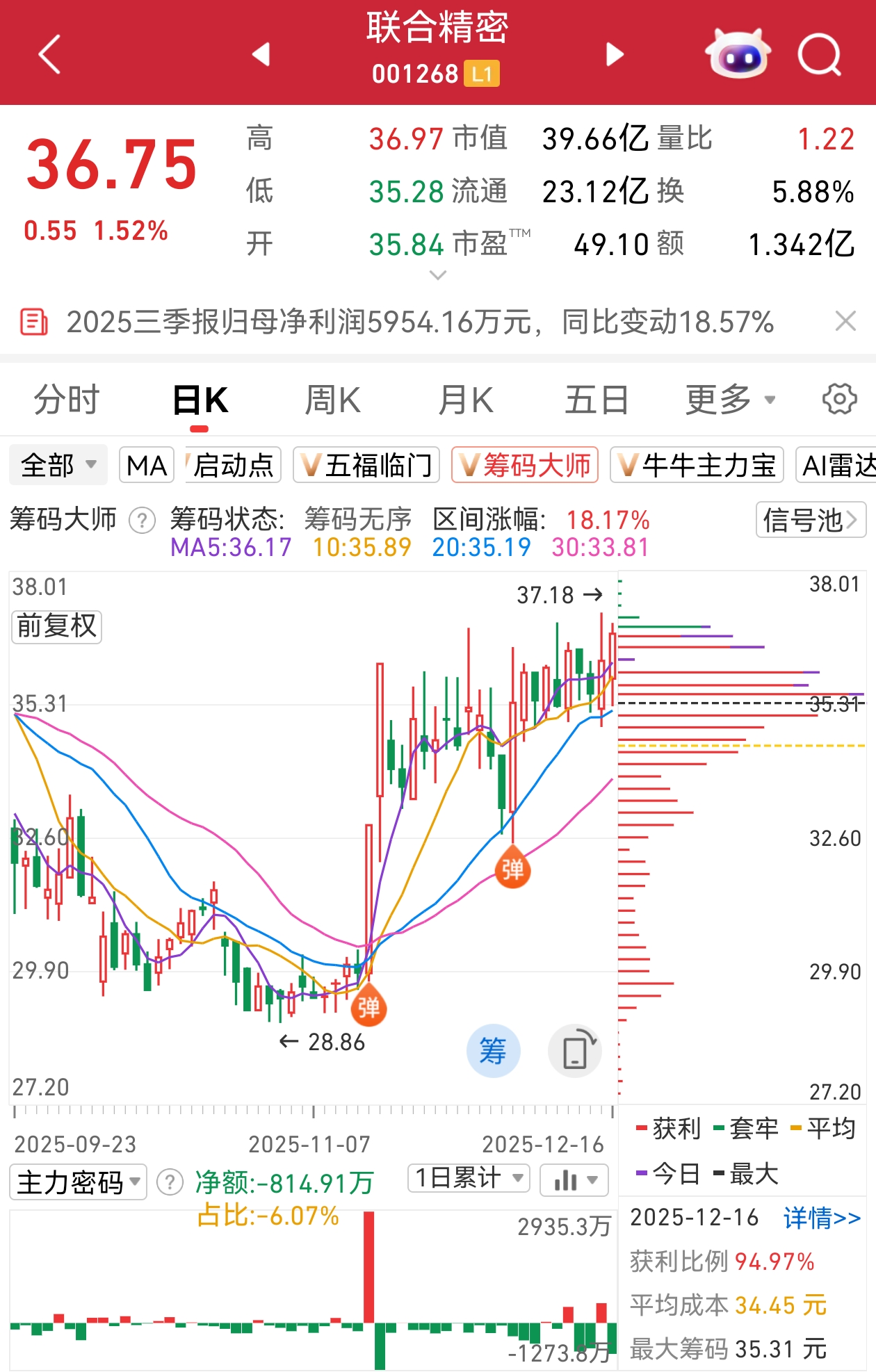The width and height of the screenshot is (876, 1372).
Task: Open the 信号池 signal pool
Action: [x=810, y=519]
